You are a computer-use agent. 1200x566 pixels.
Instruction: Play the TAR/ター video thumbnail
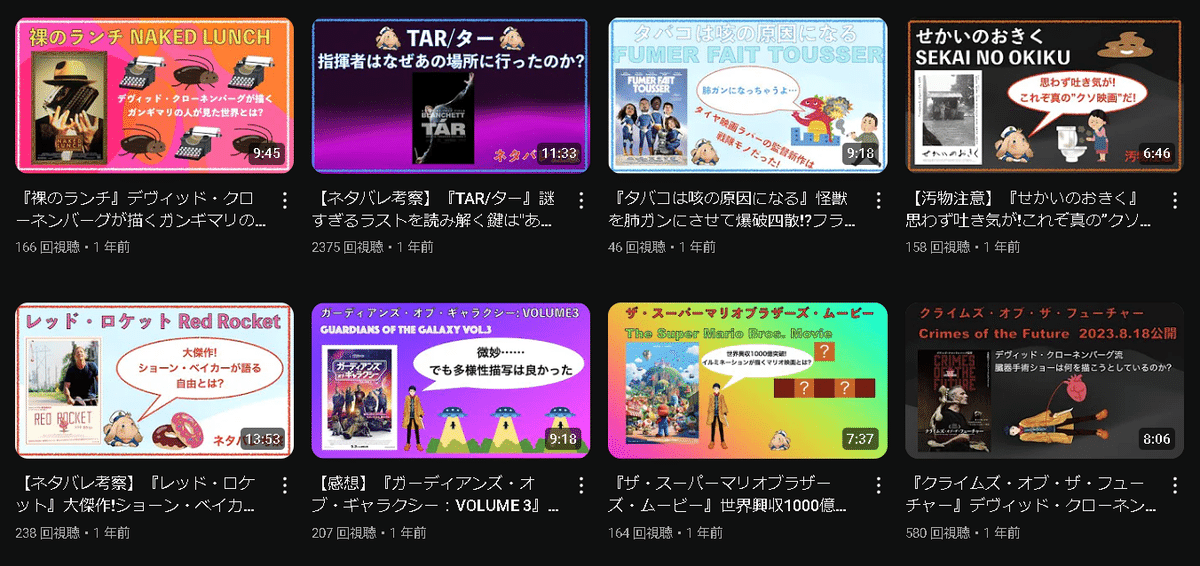click(x=451, y=95)
